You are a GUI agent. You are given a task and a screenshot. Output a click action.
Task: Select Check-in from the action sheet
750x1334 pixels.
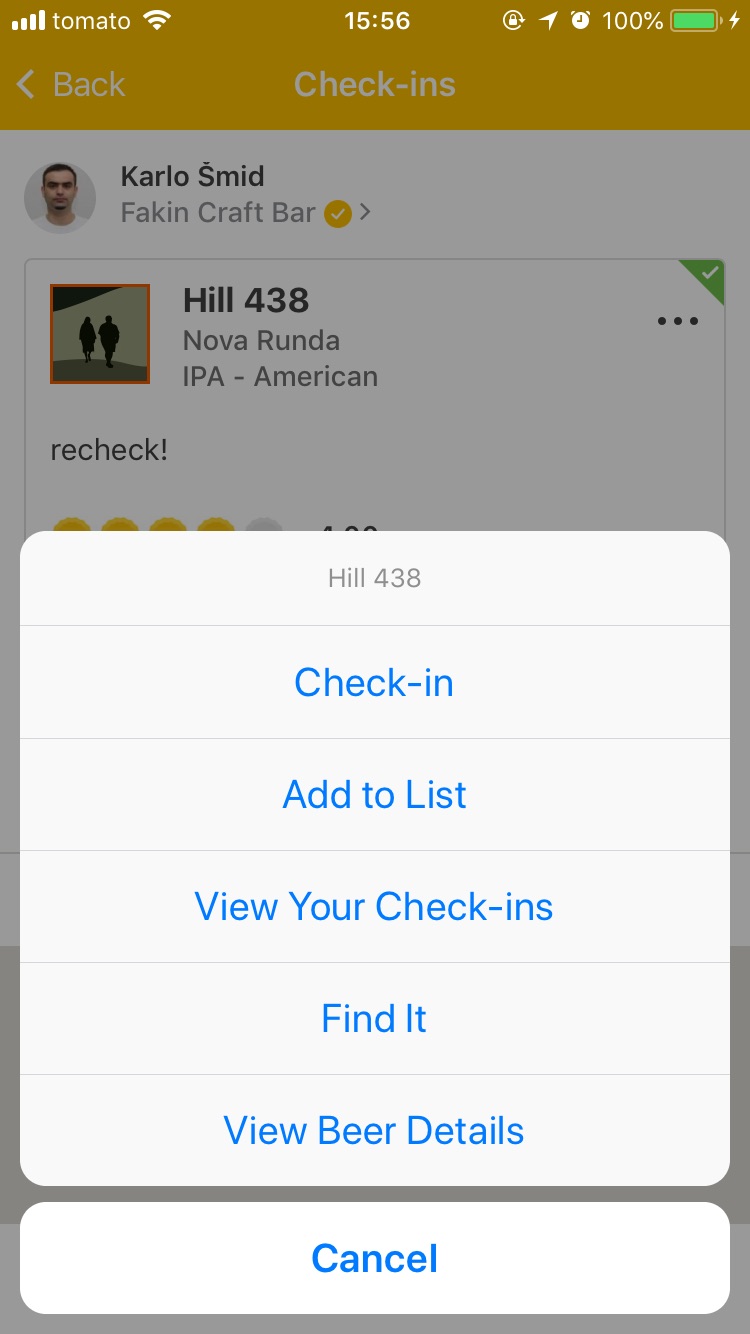click(x=374, y=682)
